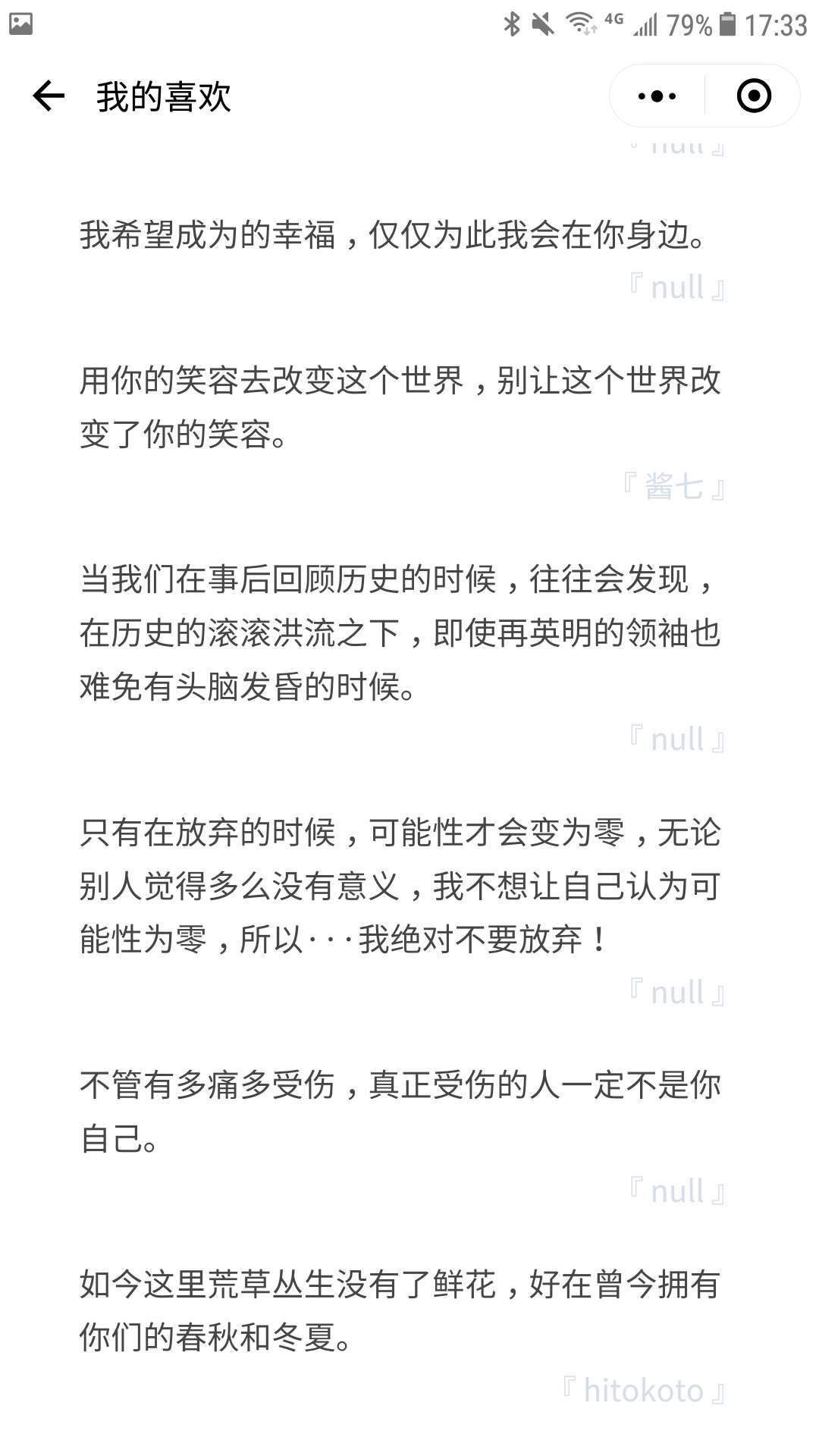The width and height of the screenshot is (819, 1456).
Task: Go back using the arrow icon
Action: (49, 96)
